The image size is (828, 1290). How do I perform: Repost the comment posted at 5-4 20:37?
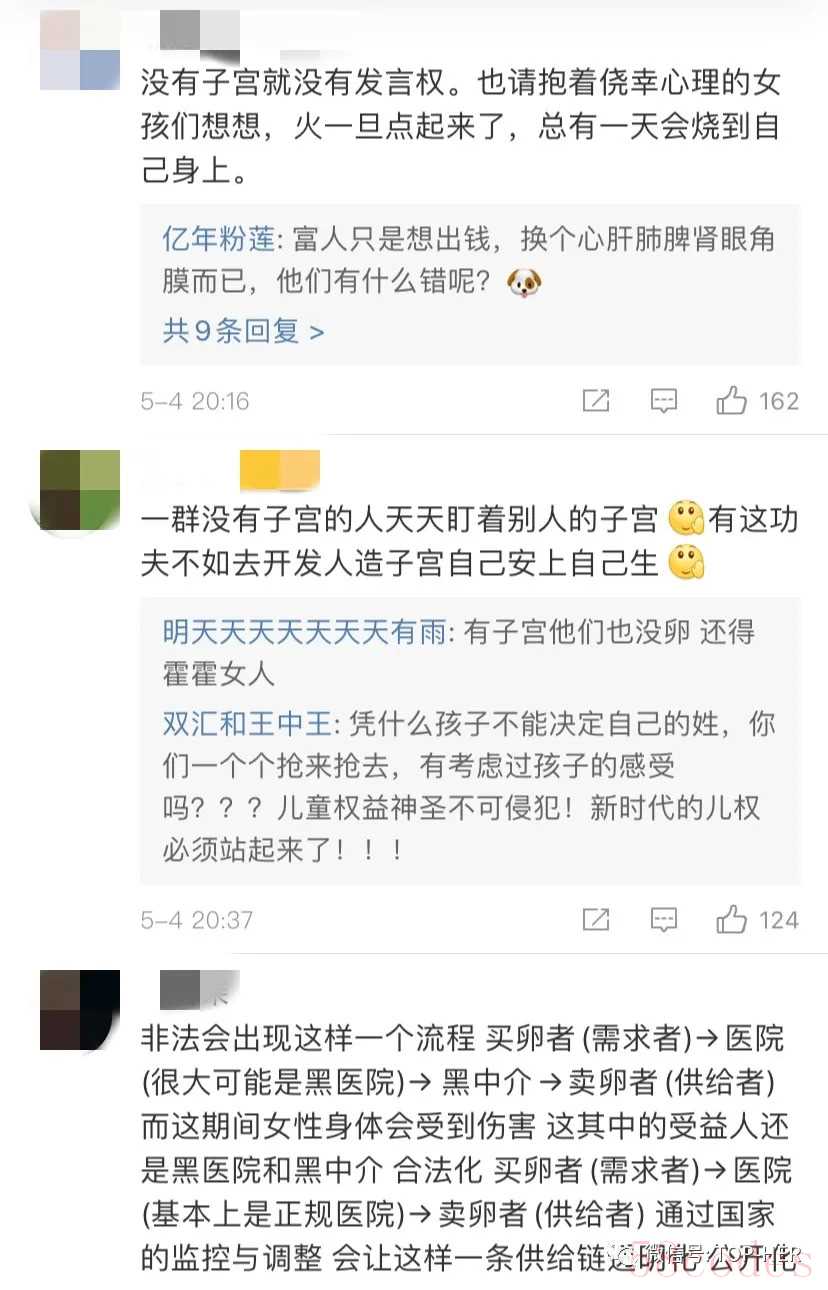[x=596, y=919]
